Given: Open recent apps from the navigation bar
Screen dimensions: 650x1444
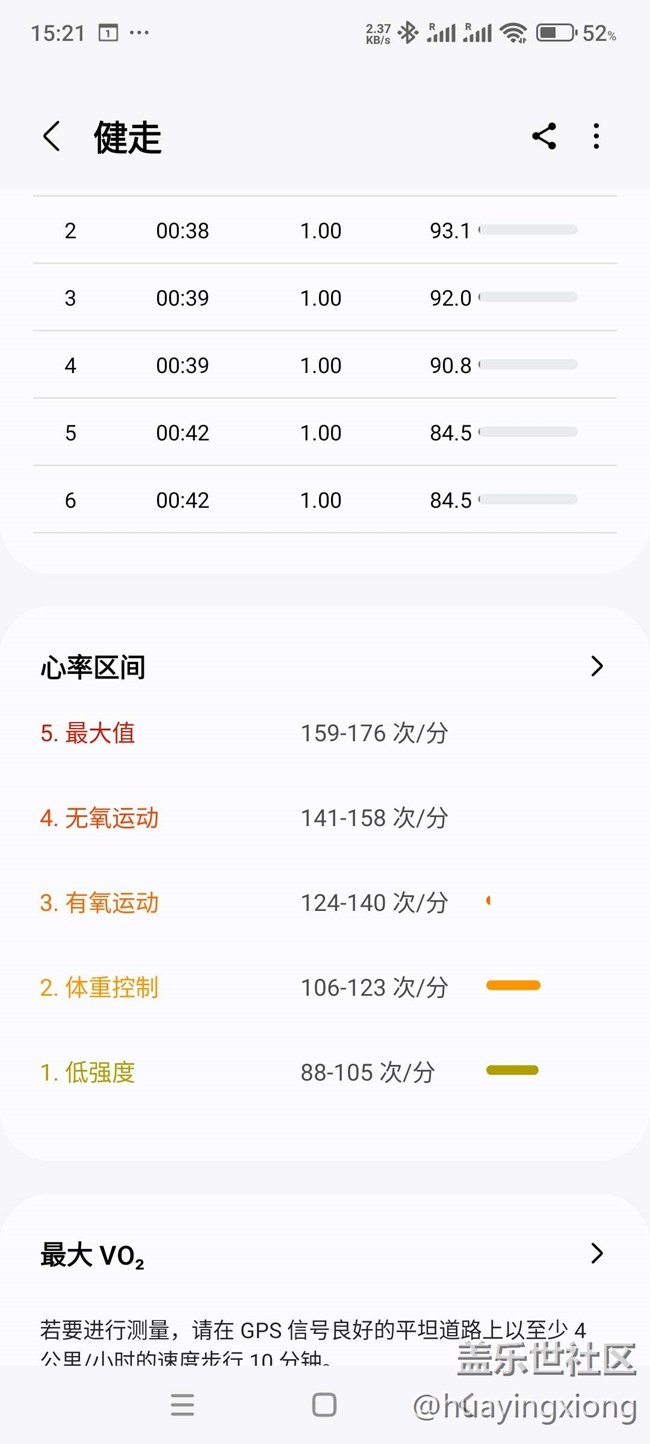Looking at the screenshot, I should [x=182, y=1405].
